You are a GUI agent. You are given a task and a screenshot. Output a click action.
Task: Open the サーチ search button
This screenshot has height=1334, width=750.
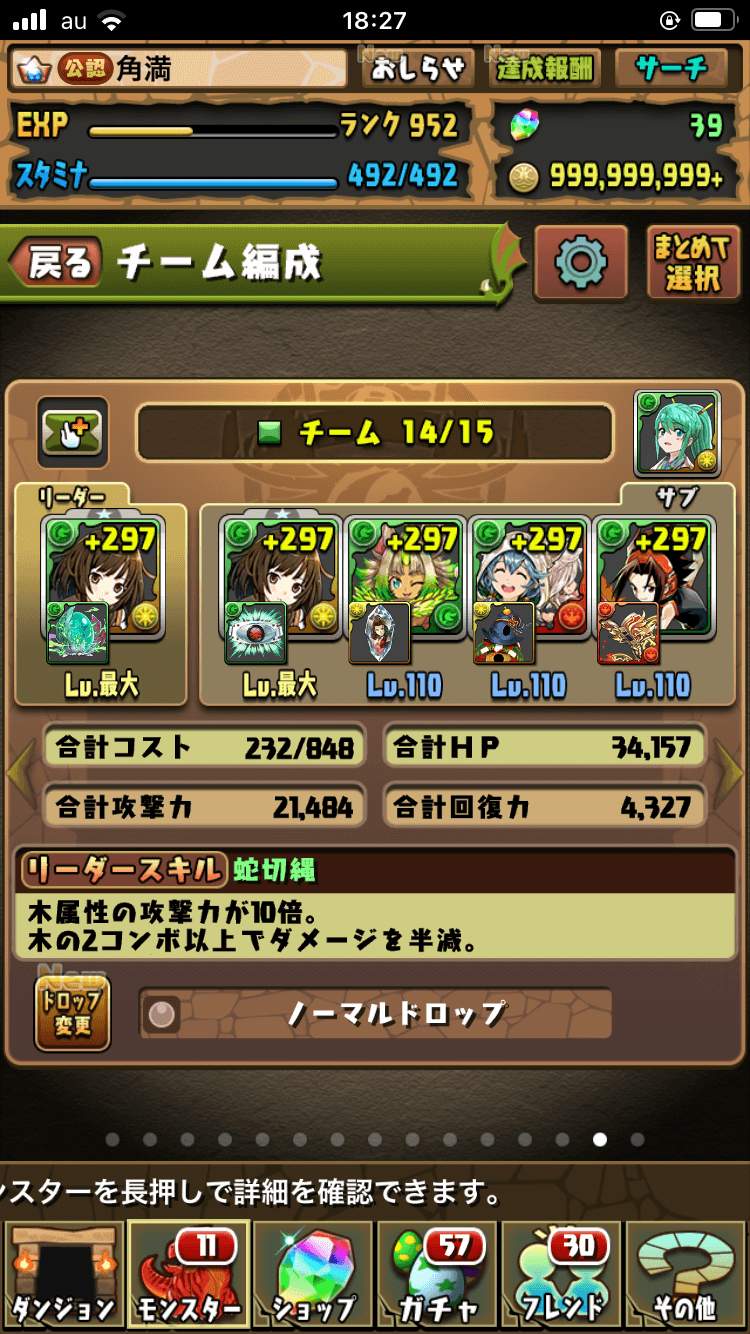(x=671, y=68)
